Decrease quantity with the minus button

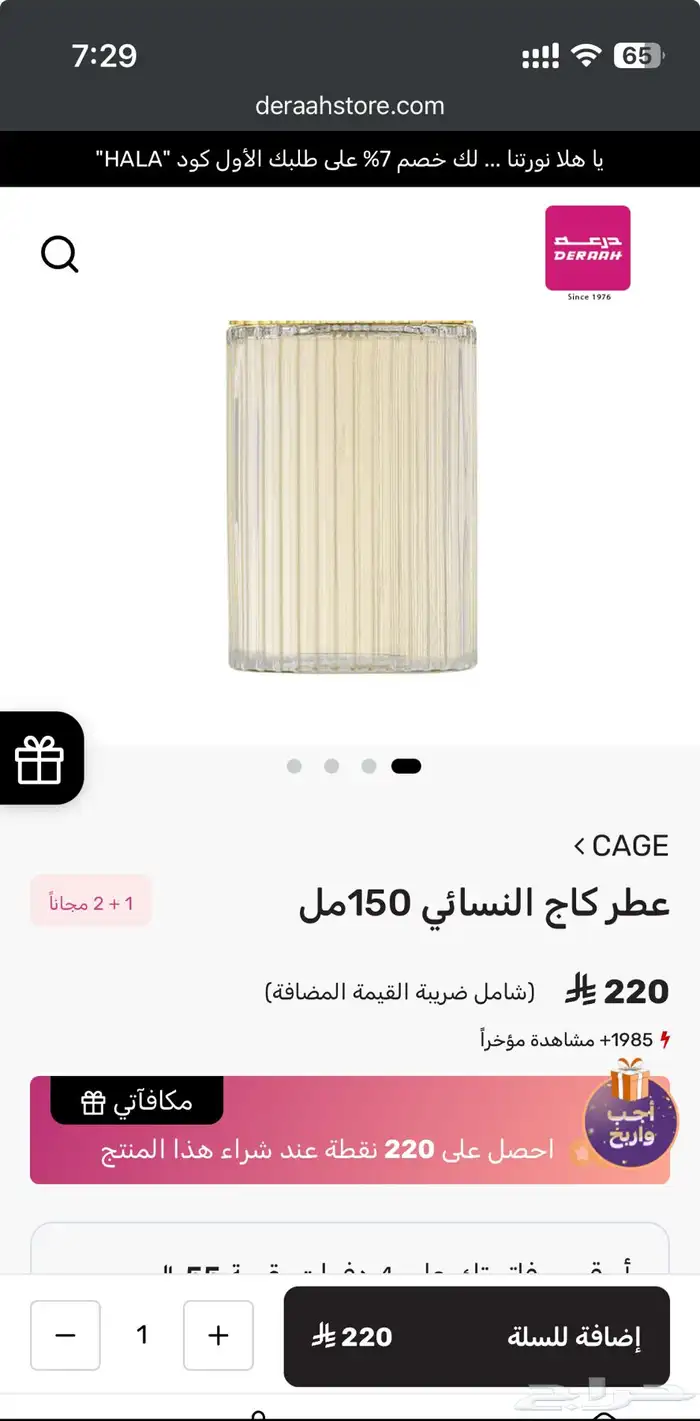click(x=65, y=1335)
